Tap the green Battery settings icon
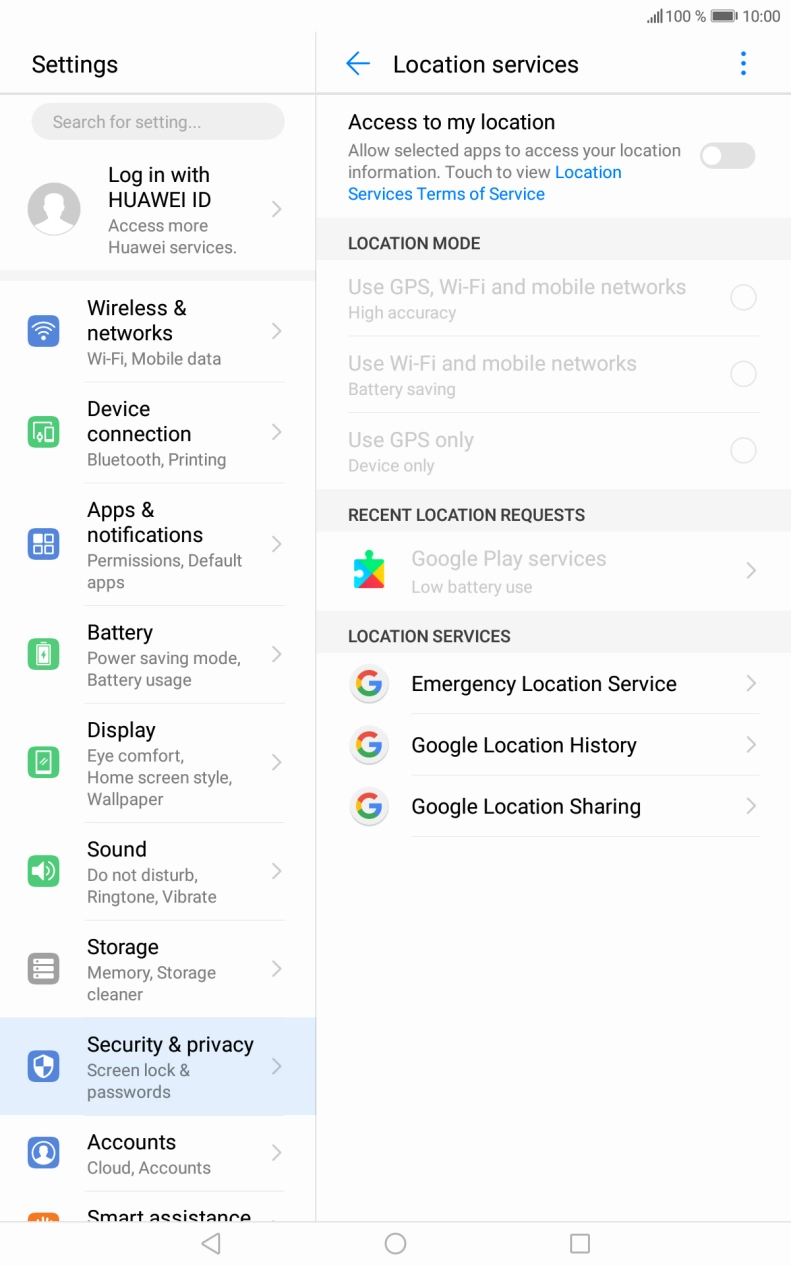This screenshot has height=1266, width=791. coord(42,654)
